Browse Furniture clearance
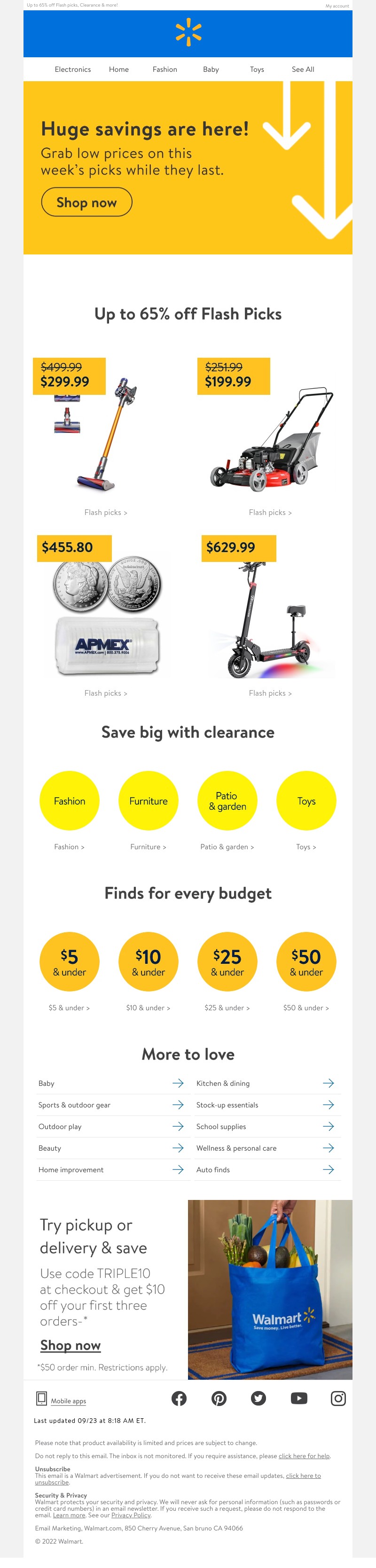Screen dimensions: 376x1568 click(148, 800)
